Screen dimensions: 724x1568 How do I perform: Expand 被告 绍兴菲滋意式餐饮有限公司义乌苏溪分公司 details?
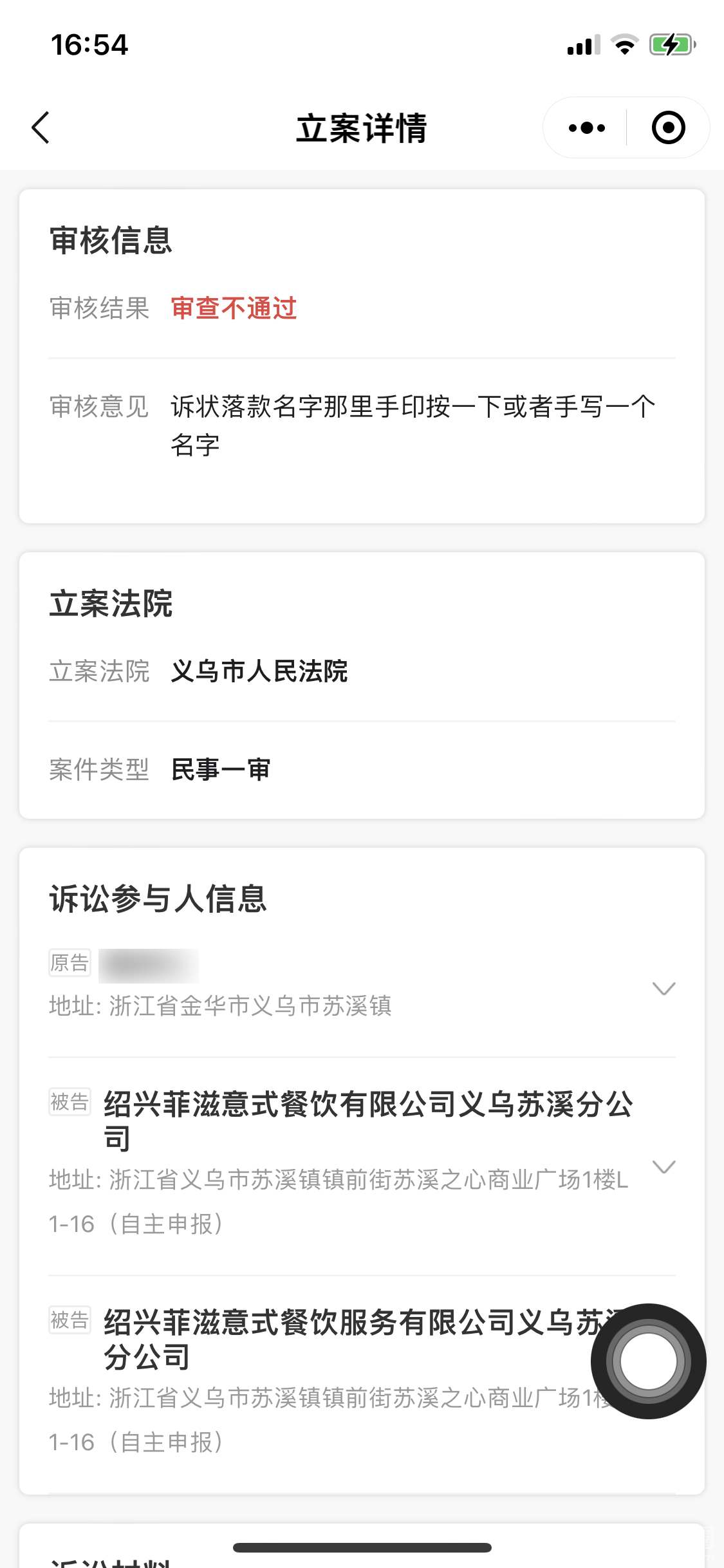tap(664, 1166)
